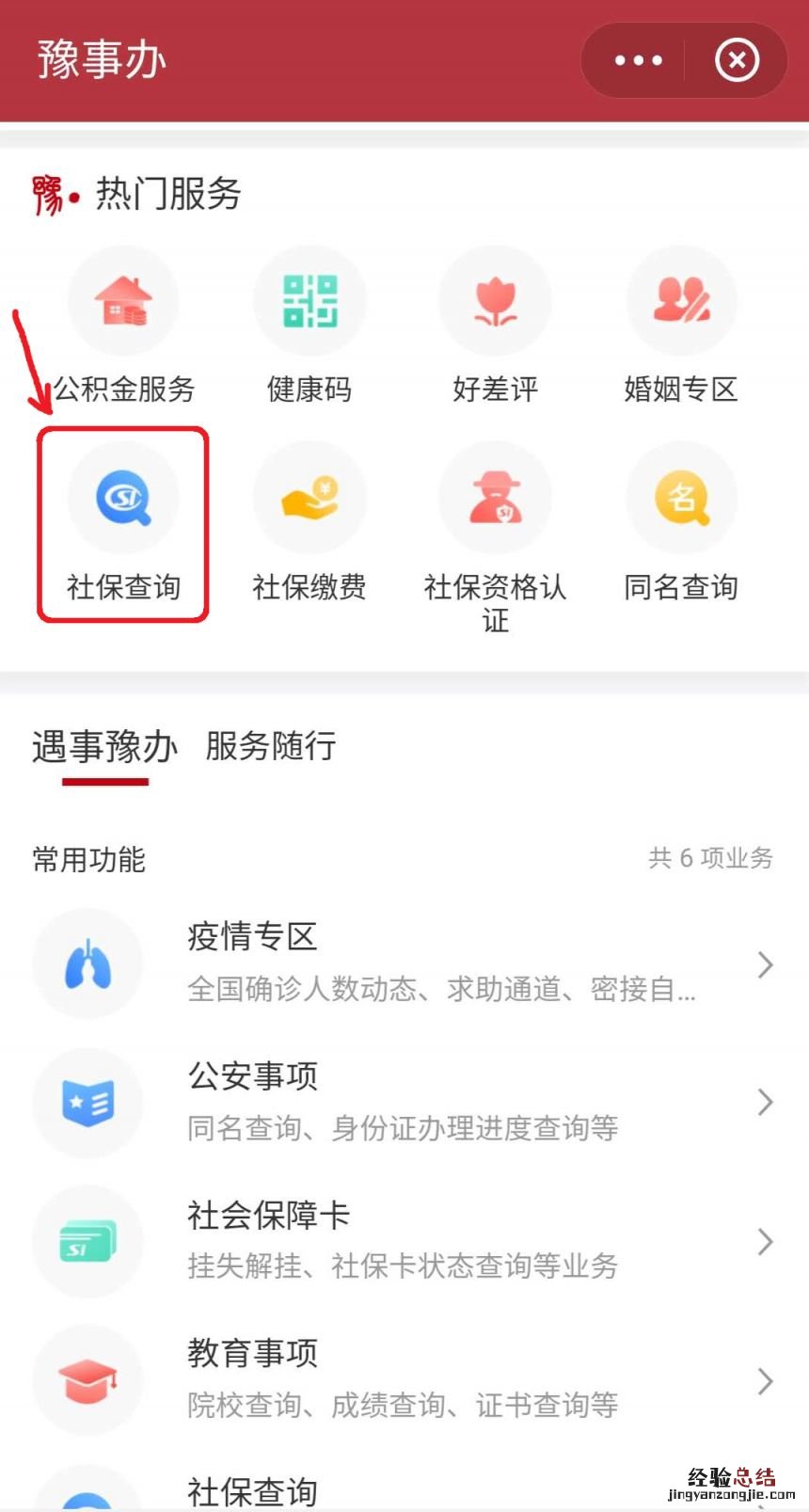This screenshot has height=1512, width=809.
Task: Close the 豫事办 mini program
Action: (737, 60)
